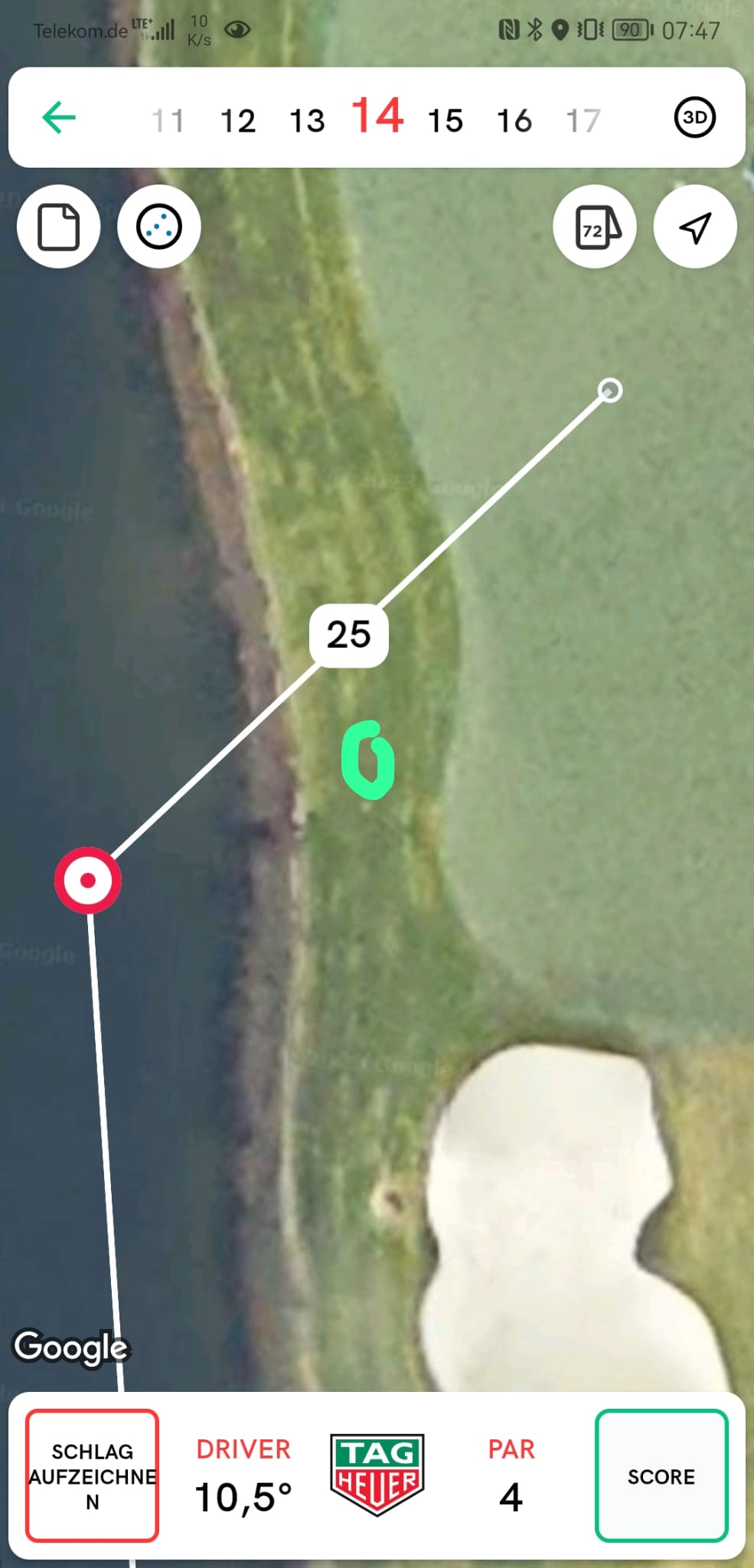
Task: Select the white circle endpoint marker
Action: click(610, 390)
